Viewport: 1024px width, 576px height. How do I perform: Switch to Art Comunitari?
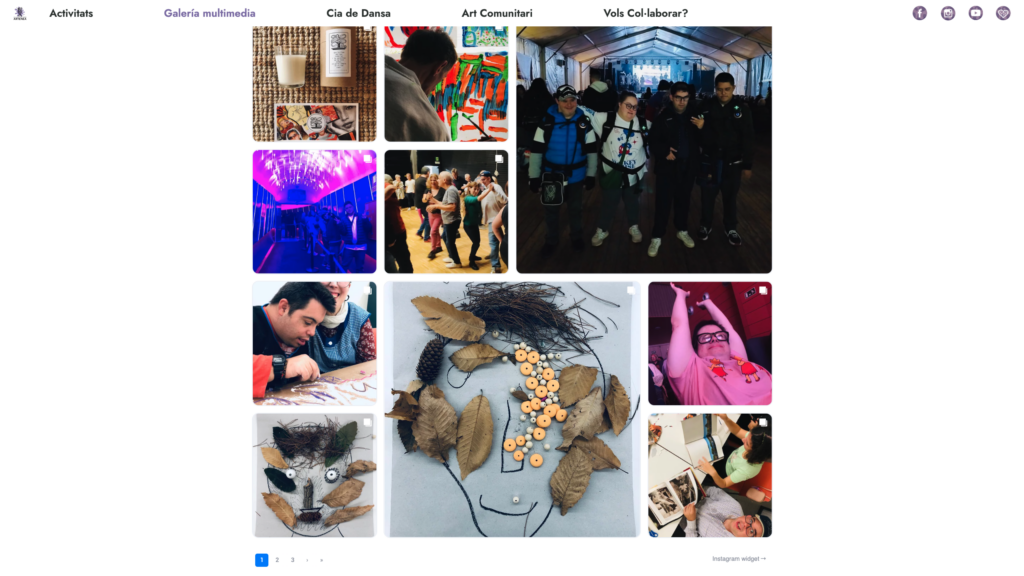click(497, 14)
